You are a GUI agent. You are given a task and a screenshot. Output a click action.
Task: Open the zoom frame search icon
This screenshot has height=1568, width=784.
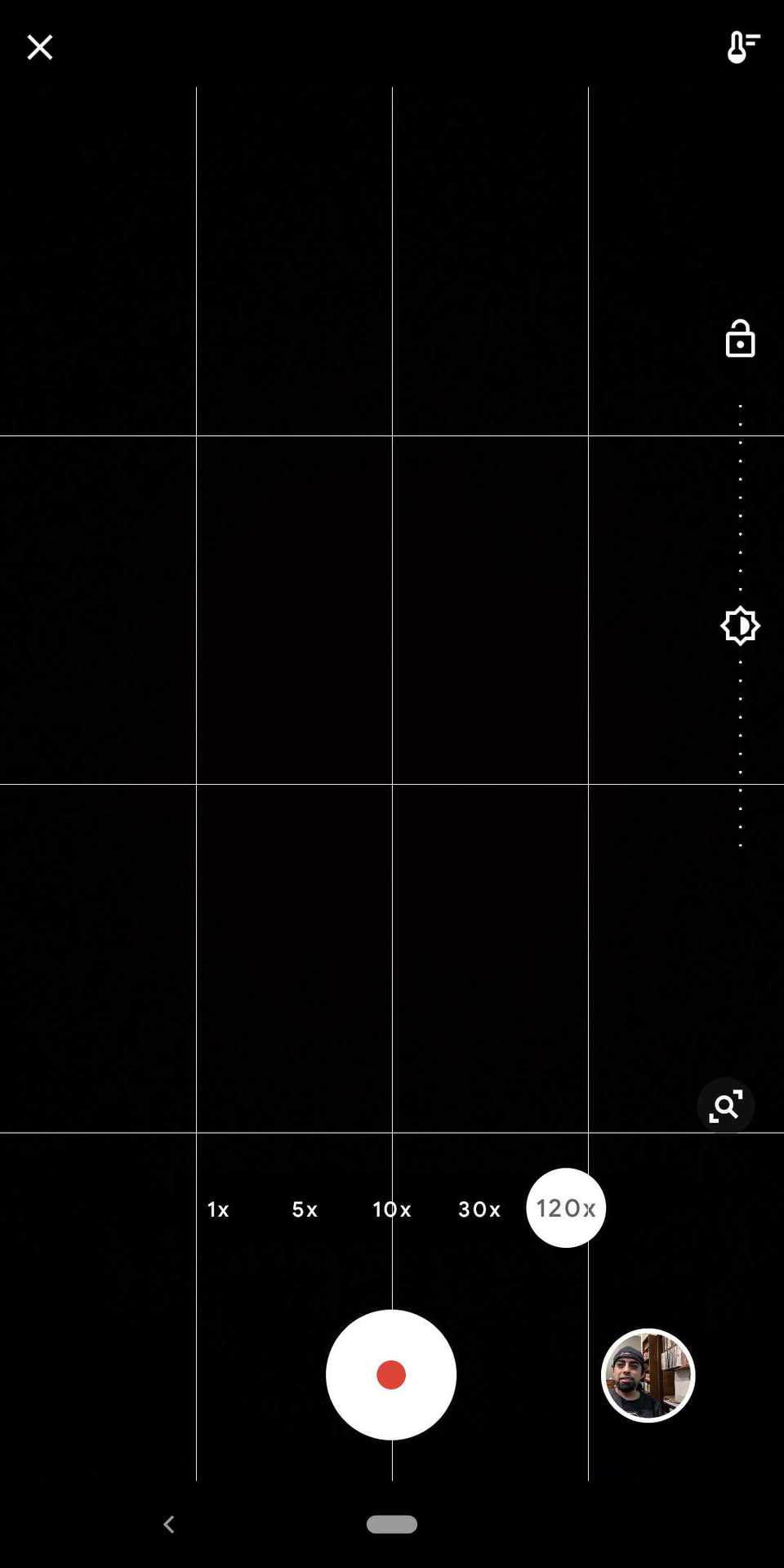click(x=725, y=1107)
